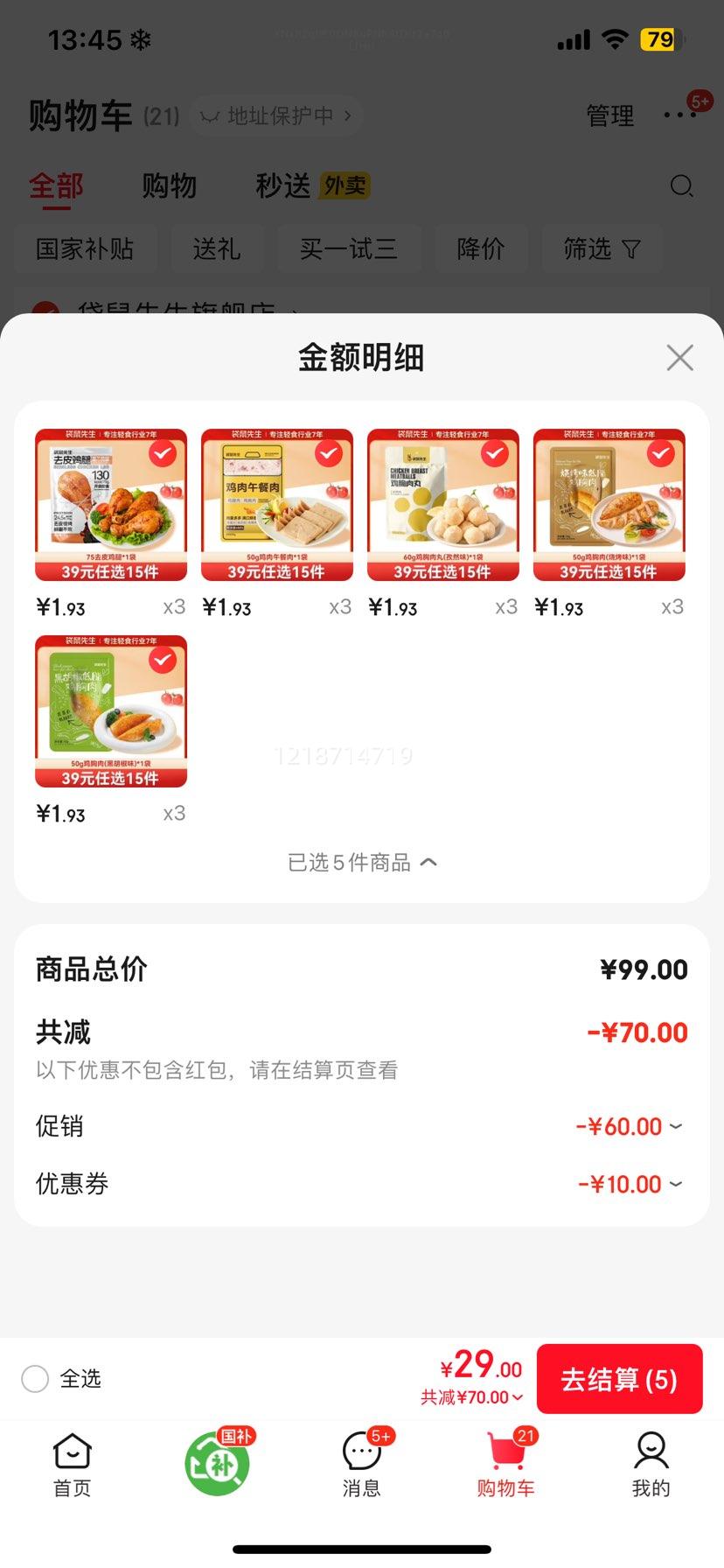This screenshot has height=1568, width=724.
Task: Uncheck the 鸡肉午餐肉 item
Action: click(x=327, y=453)
